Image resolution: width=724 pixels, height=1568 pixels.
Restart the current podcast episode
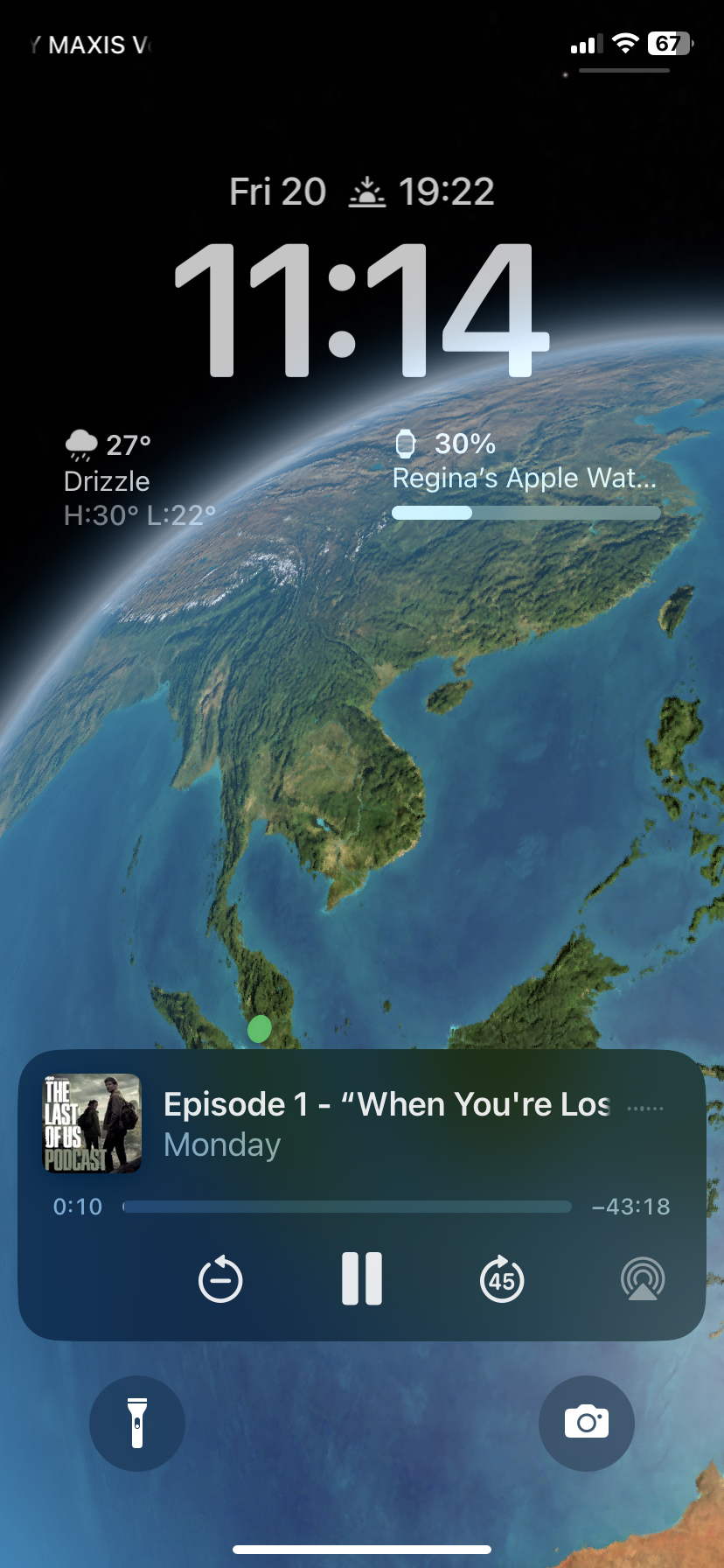click(220, 1279)
